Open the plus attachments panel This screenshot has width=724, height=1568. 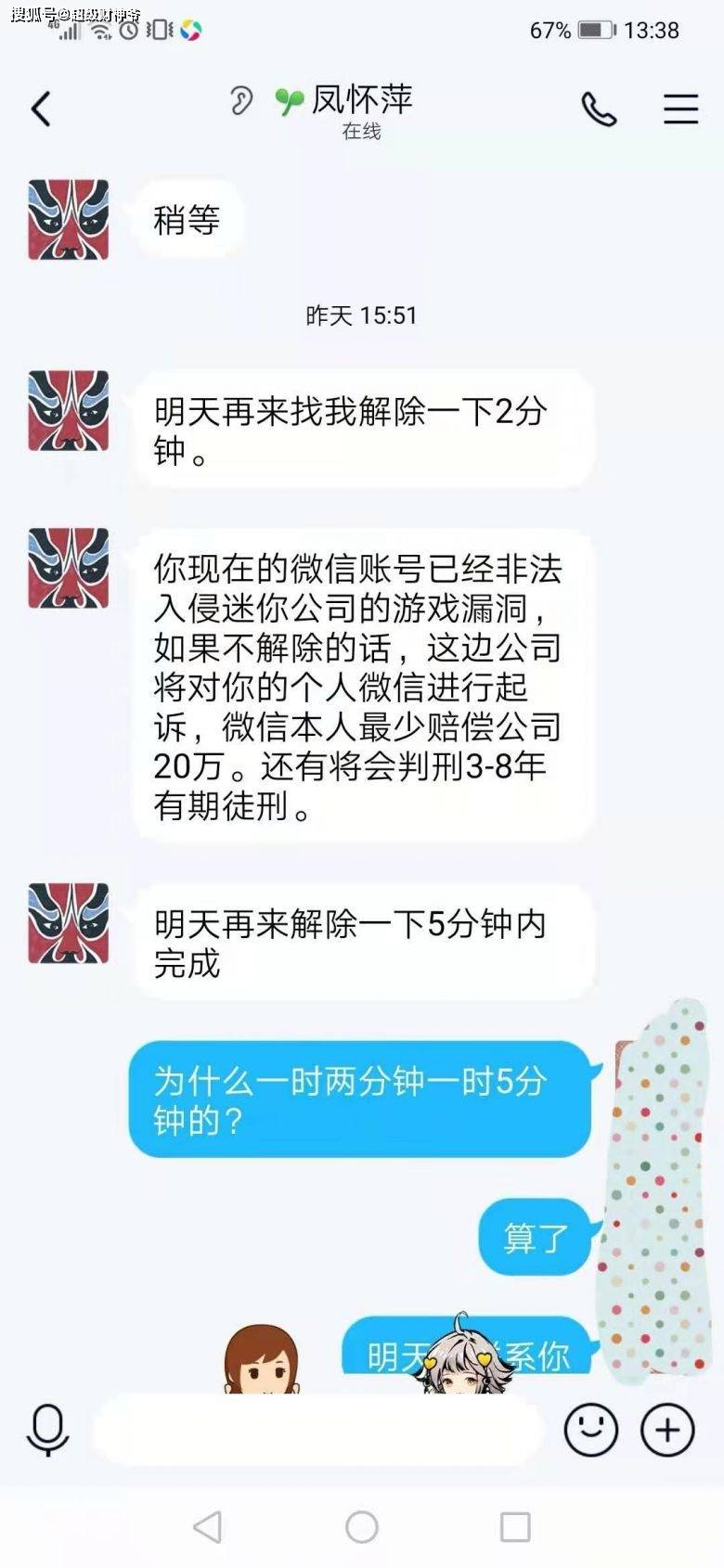click(667, 1429)
